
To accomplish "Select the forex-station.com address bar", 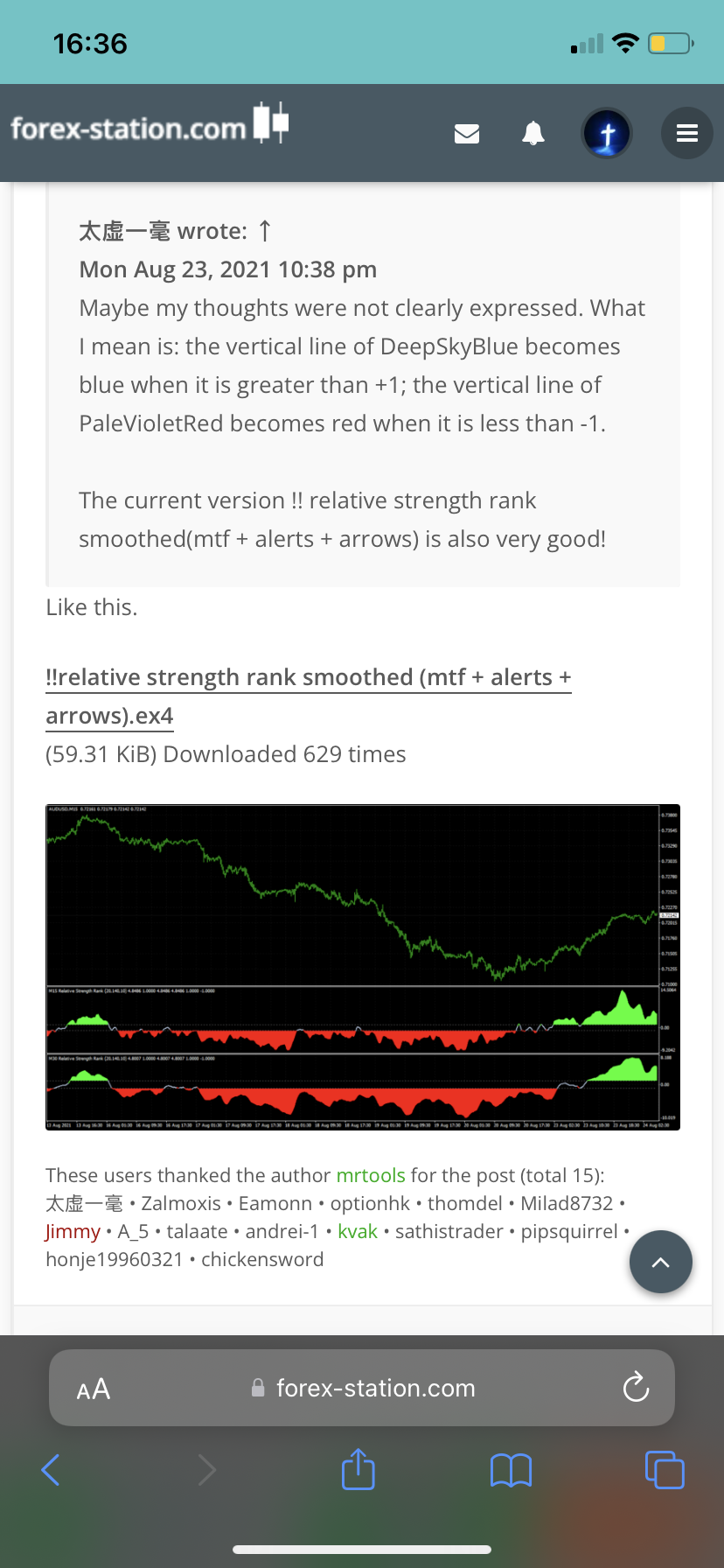I will coord(374,1388).
